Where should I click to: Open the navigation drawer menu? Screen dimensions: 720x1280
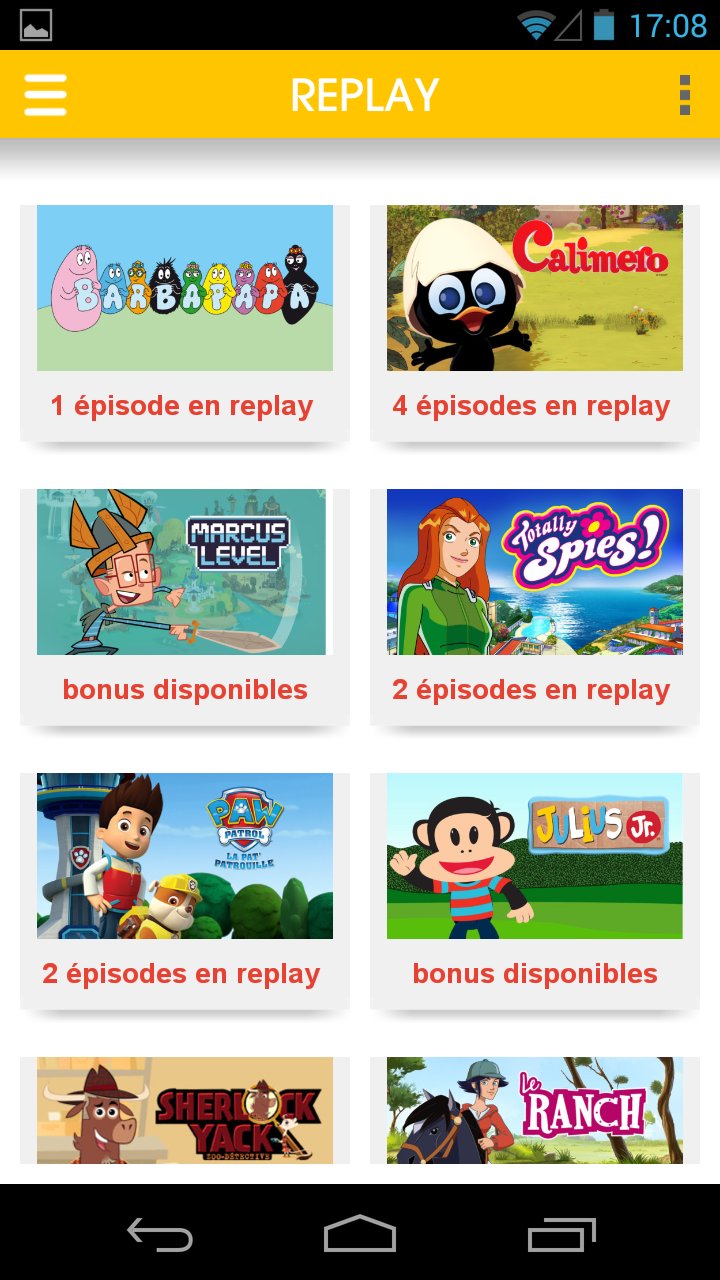tap(44, 94)
